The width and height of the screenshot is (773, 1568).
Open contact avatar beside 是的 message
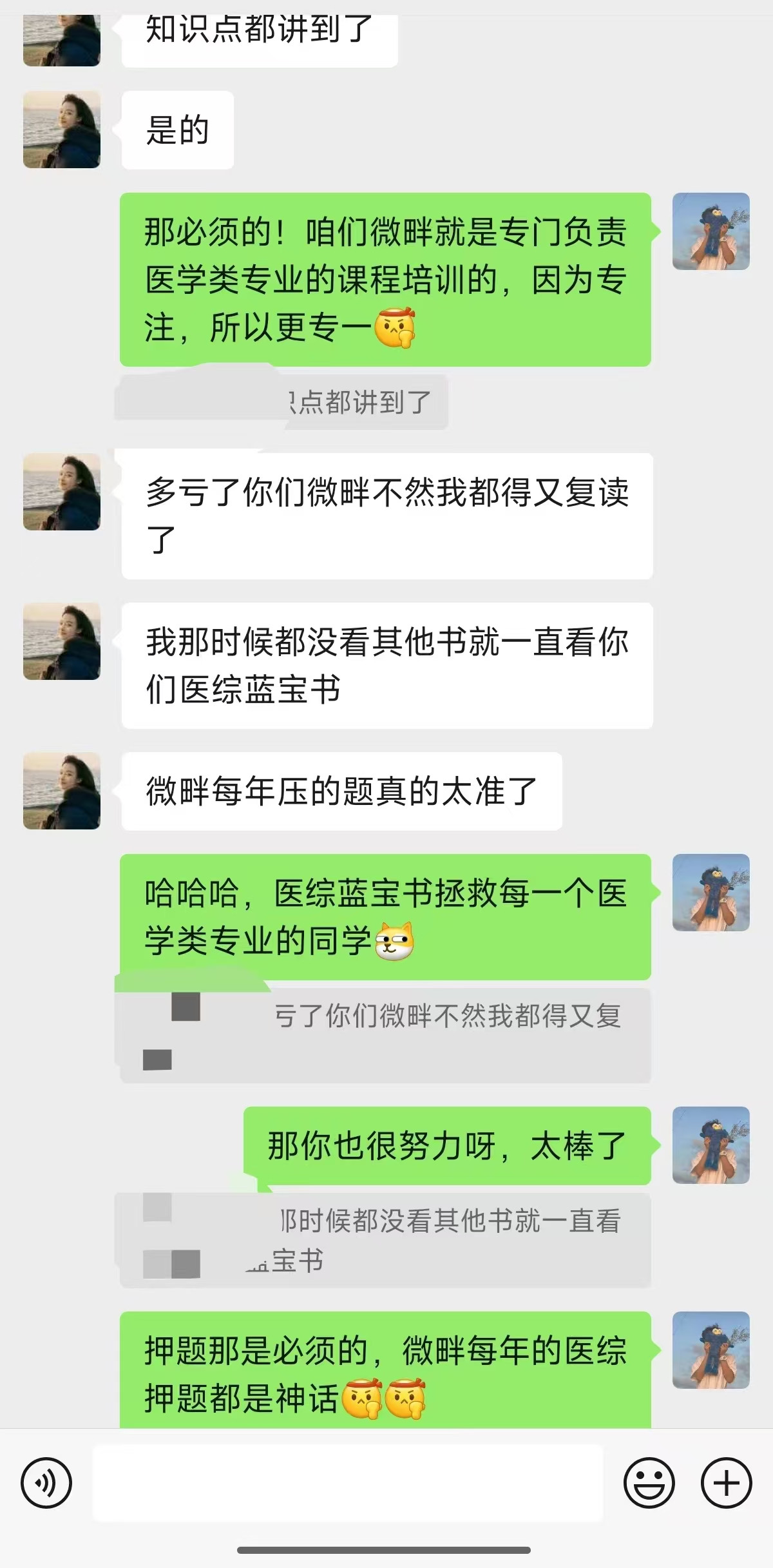pyautogui.click(x=62, y=130)
